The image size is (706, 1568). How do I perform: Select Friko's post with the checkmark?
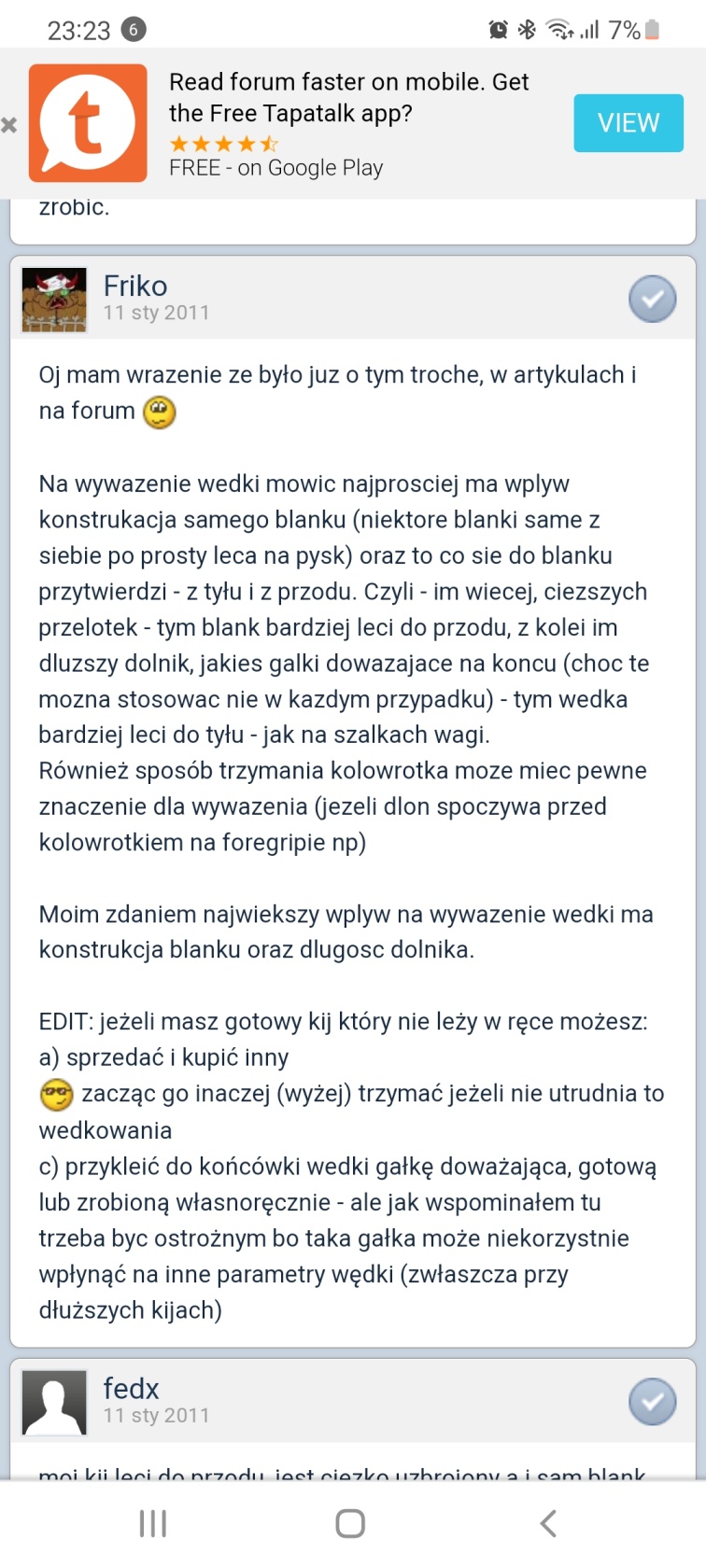click(652, 299)
